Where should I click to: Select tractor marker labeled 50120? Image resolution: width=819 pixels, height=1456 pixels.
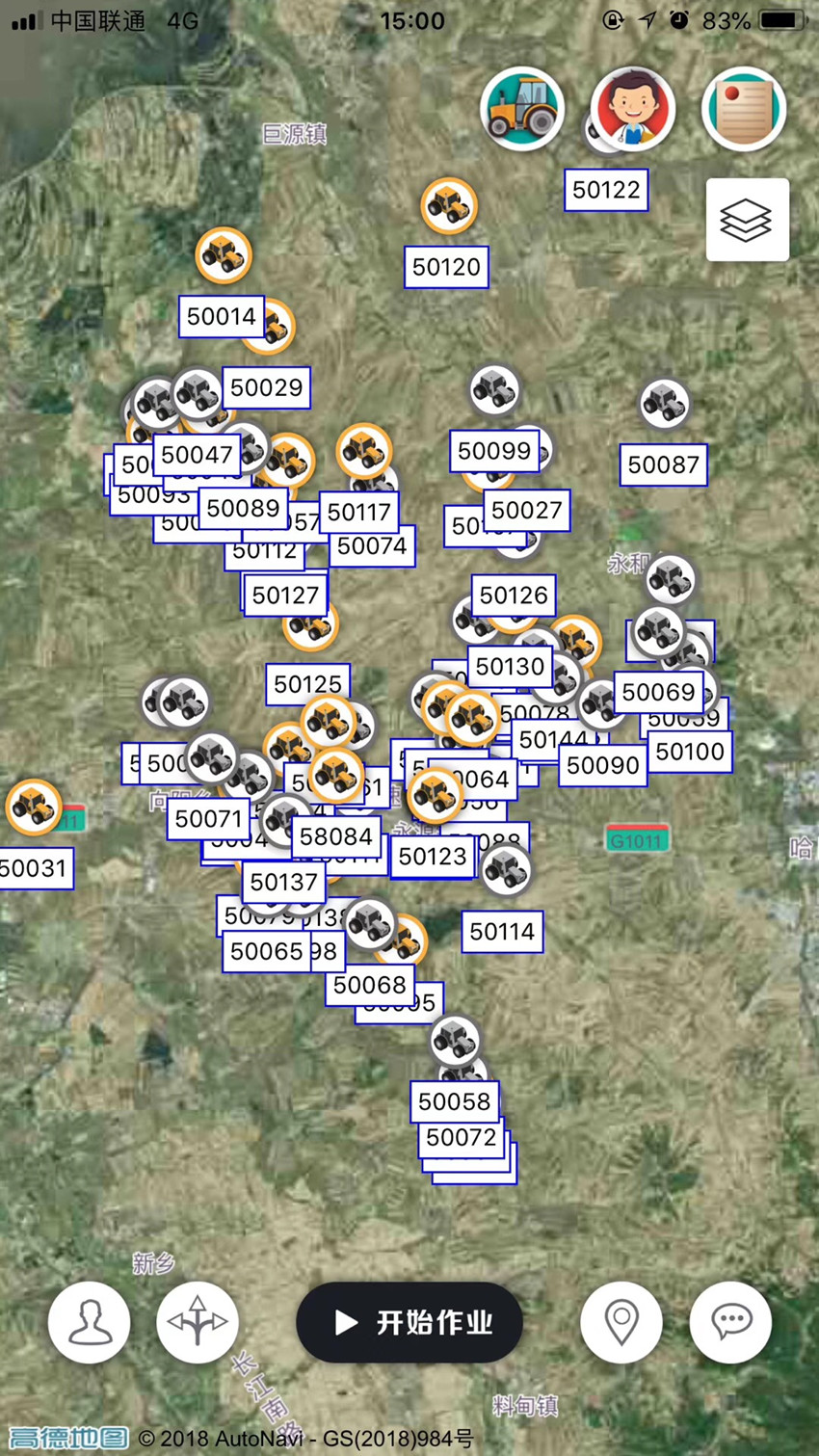tap(449, 205)
